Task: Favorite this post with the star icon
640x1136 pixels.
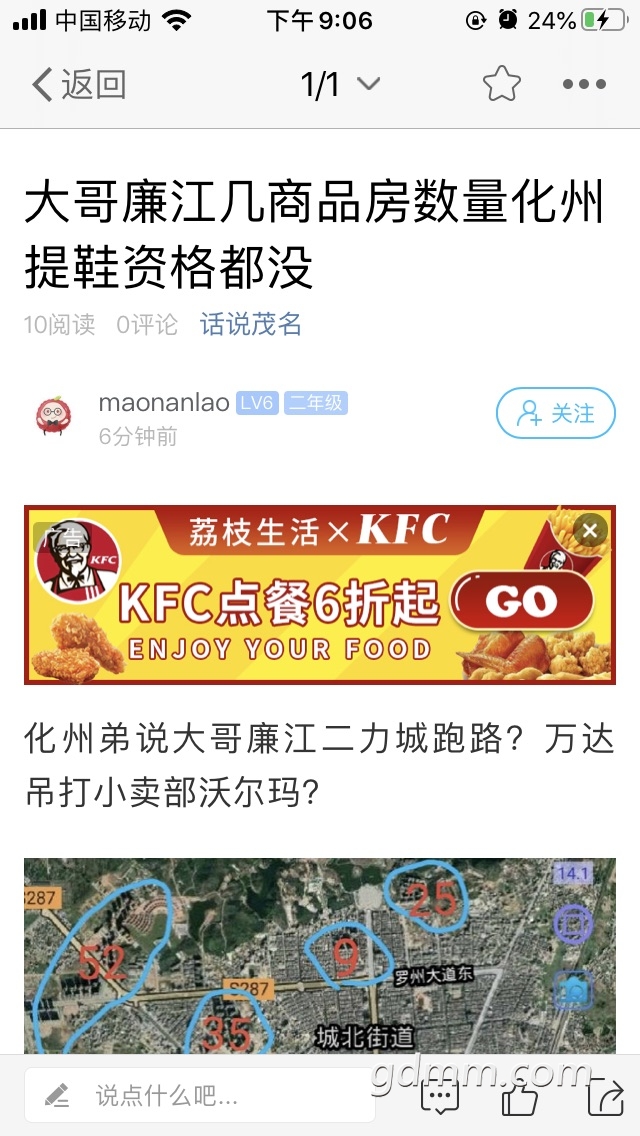Action: (x=502, y=84)
